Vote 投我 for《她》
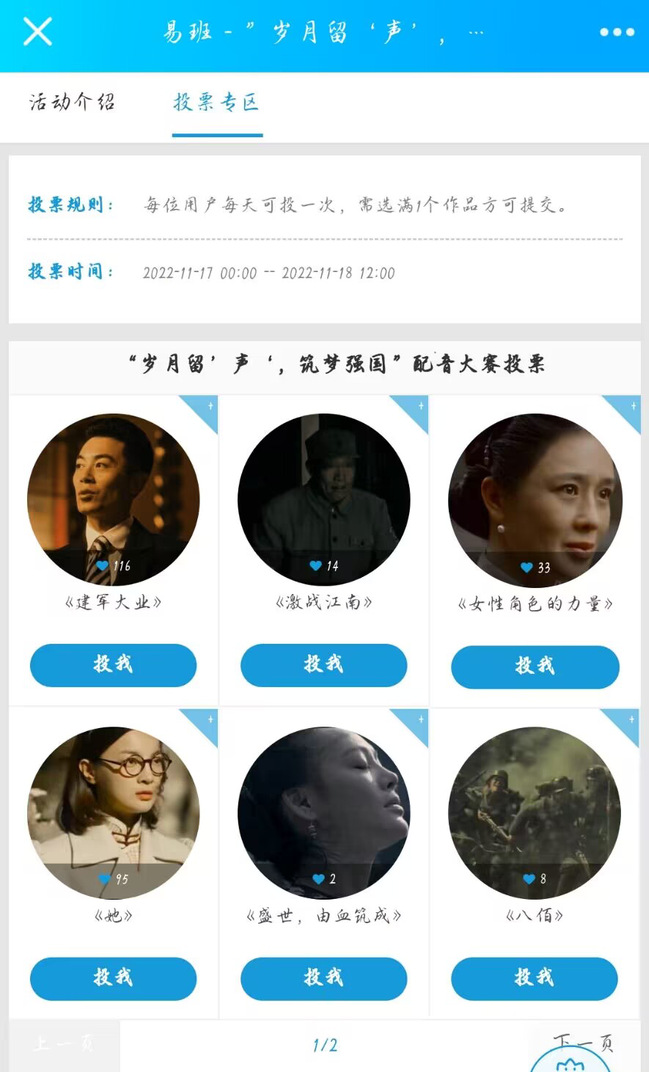649x1072 pixels. pos(113,978)
